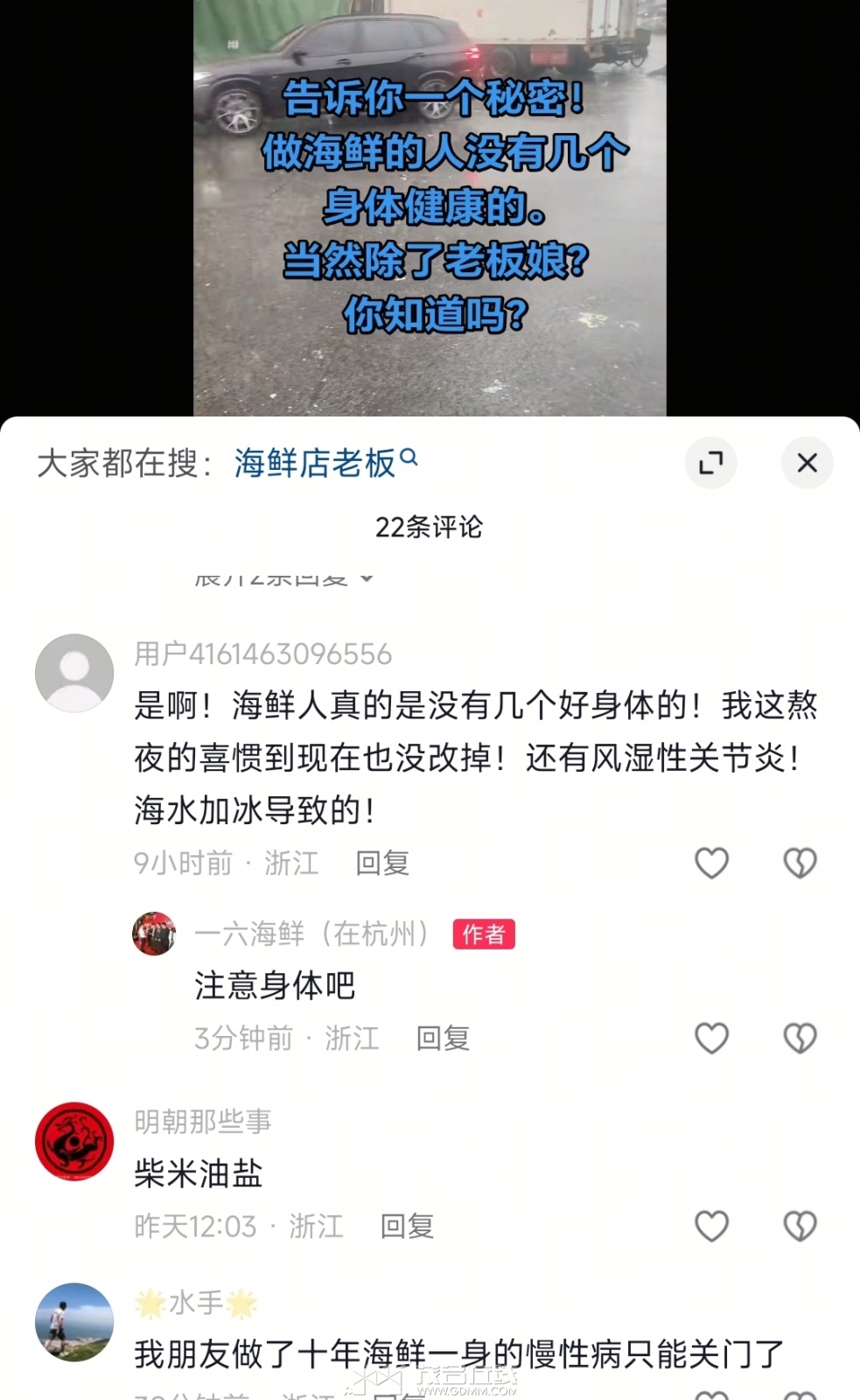This screenshot has width=860, height=1400.
Task: Dislike the comment from 用户4161463096556
Action: pos(800,864)
